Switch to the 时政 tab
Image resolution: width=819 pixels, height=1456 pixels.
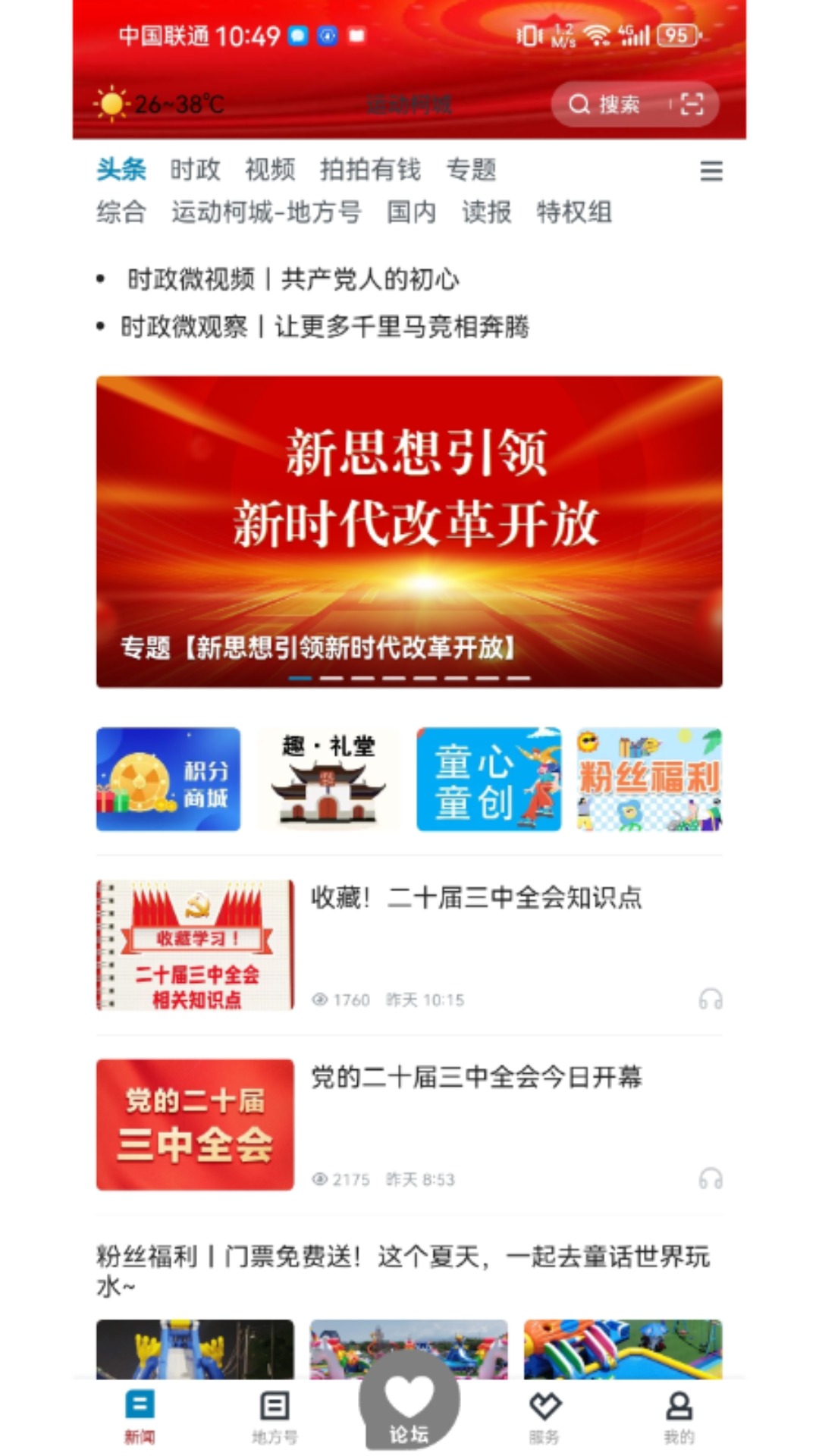point(195,169)
